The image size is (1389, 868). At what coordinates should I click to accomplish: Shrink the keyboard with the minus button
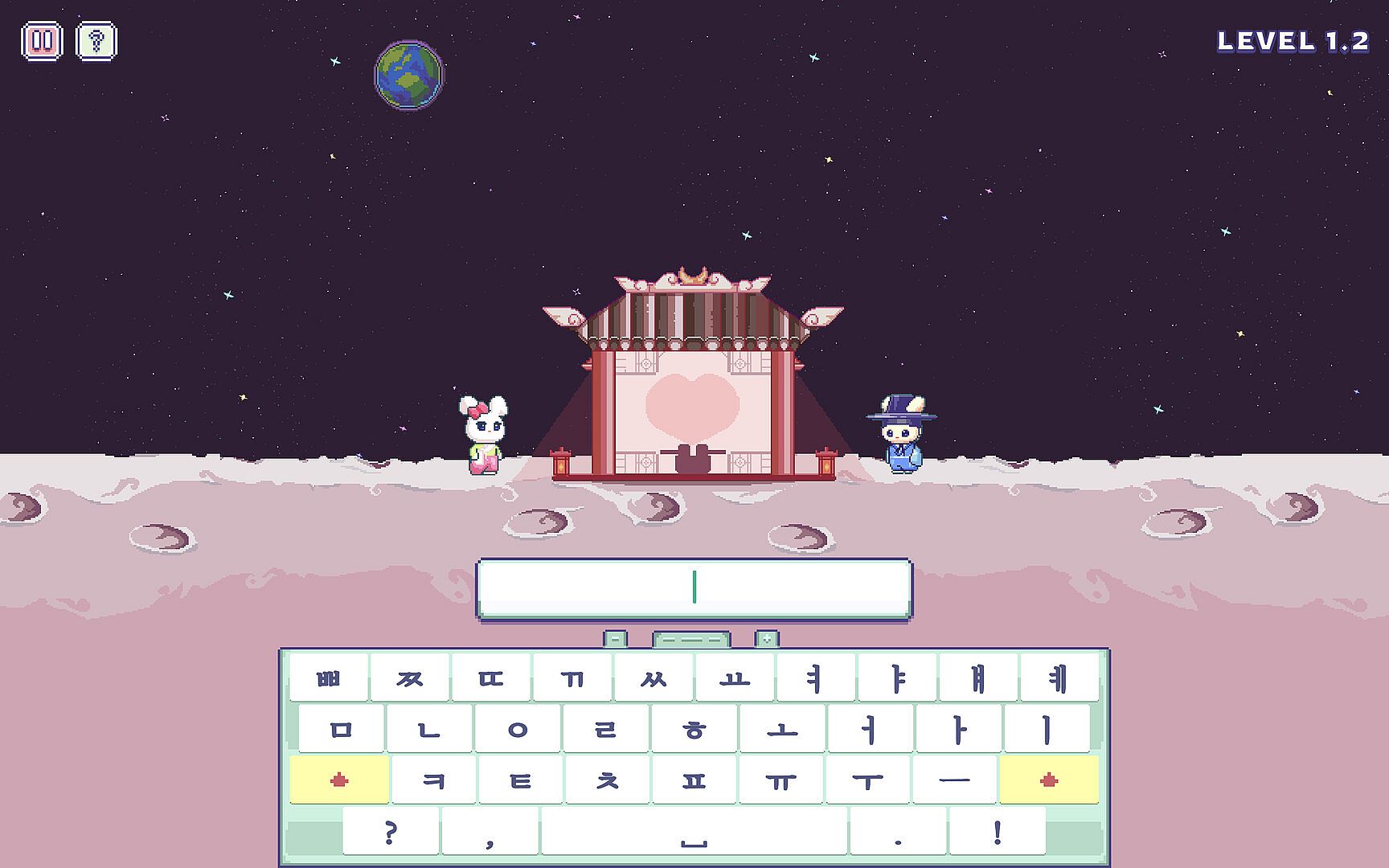click(x=615, y=640)
